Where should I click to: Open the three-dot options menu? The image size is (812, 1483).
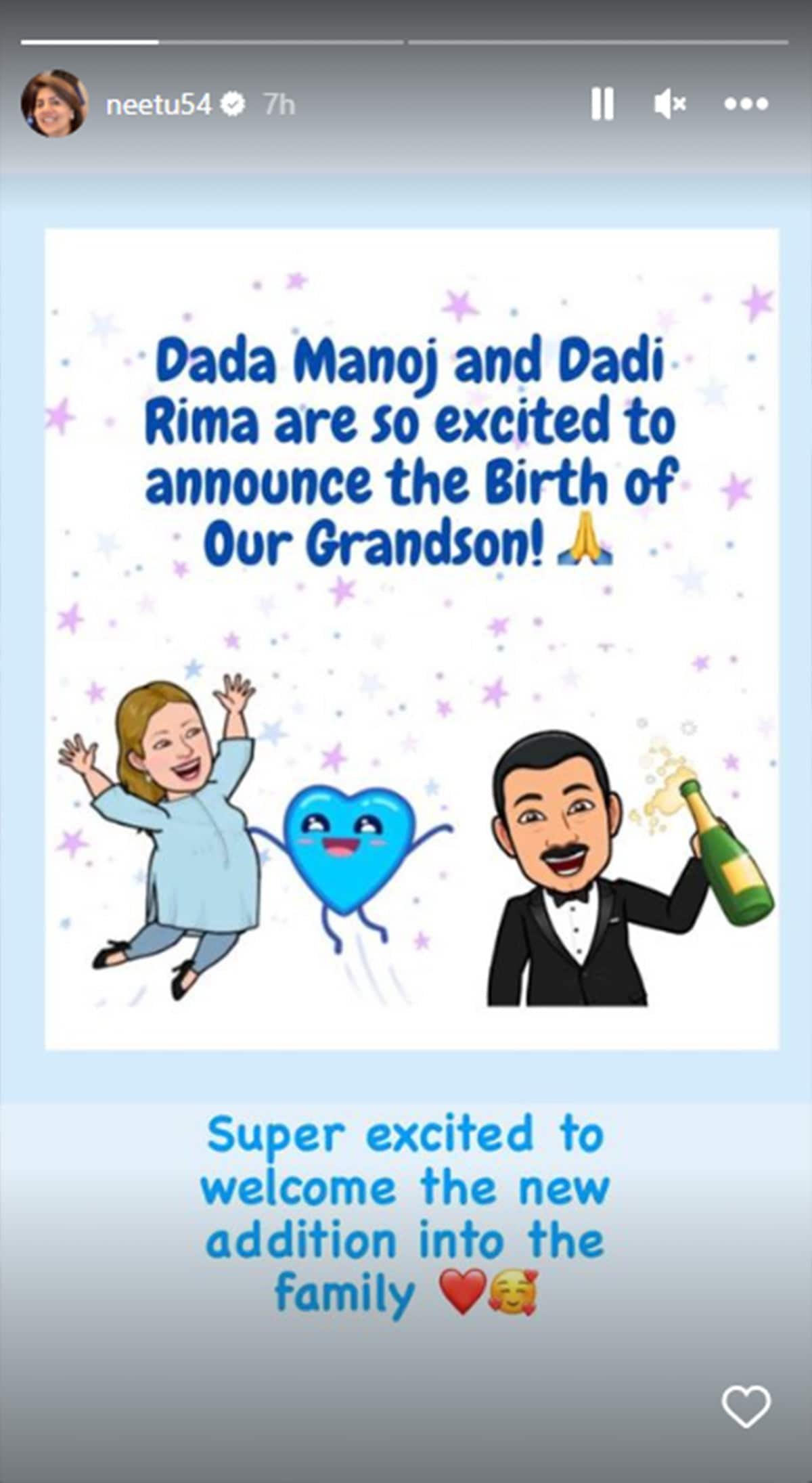pos(746,104)
